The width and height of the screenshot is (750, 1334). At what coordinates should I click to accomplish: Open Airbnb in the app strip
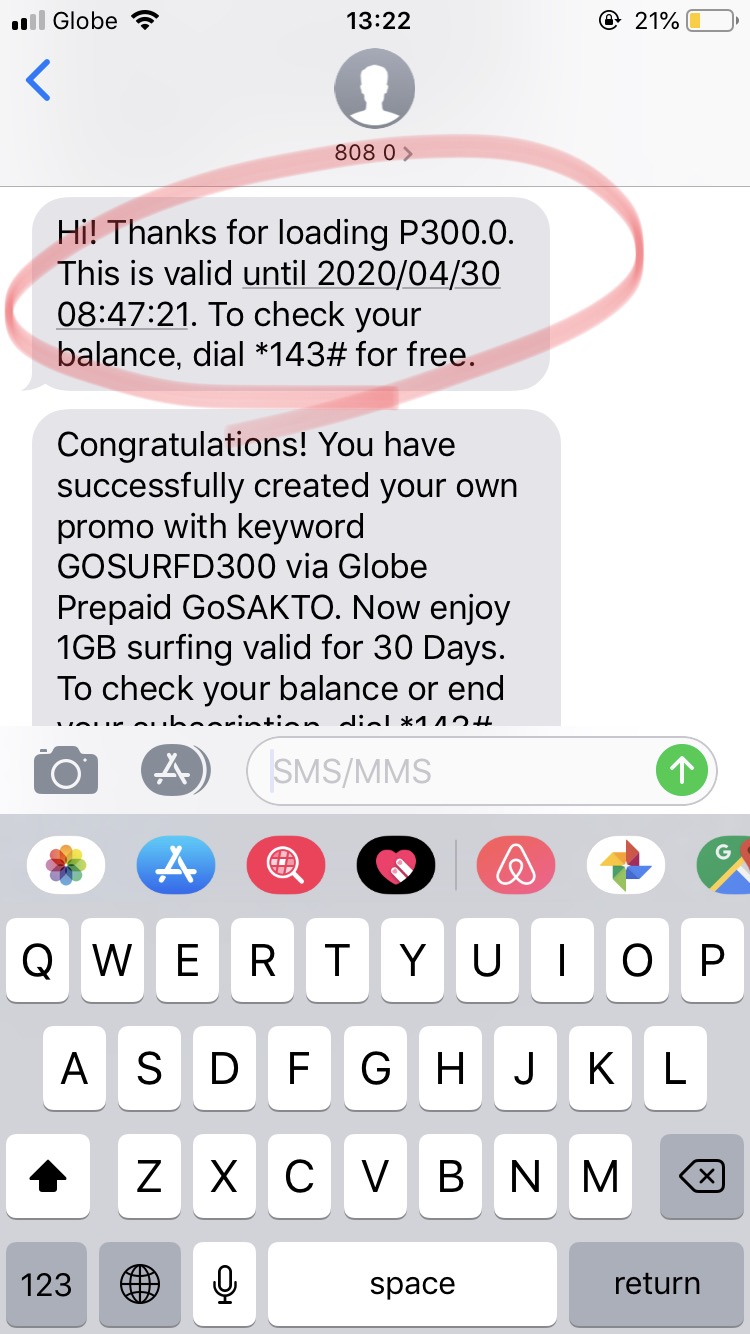click(516, 865)
